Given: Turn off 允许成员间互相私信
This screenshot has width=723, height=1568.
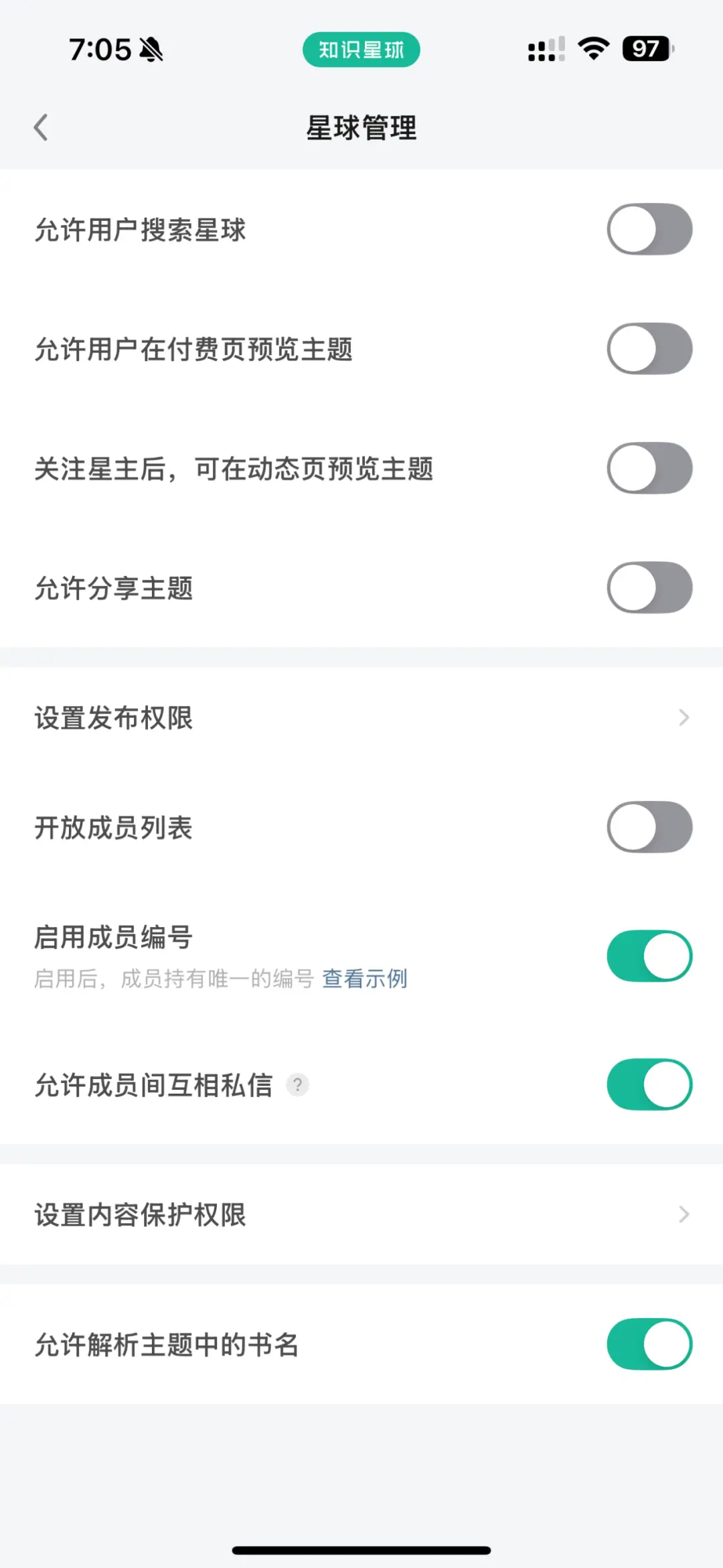Looking at the screenshot, I should (x=649, y=1084).
